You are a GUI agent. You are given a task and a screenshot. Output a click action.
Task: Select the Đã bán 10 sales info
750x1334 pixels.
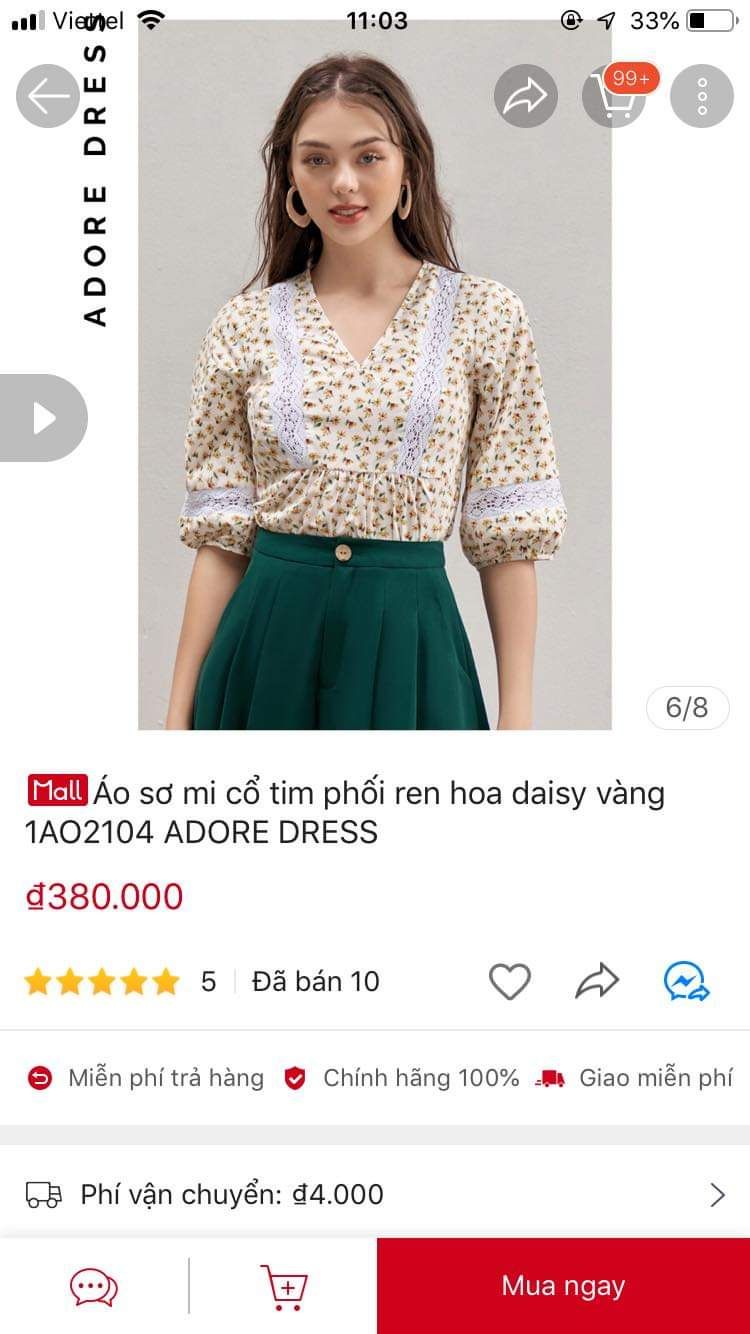coord(313,982)
